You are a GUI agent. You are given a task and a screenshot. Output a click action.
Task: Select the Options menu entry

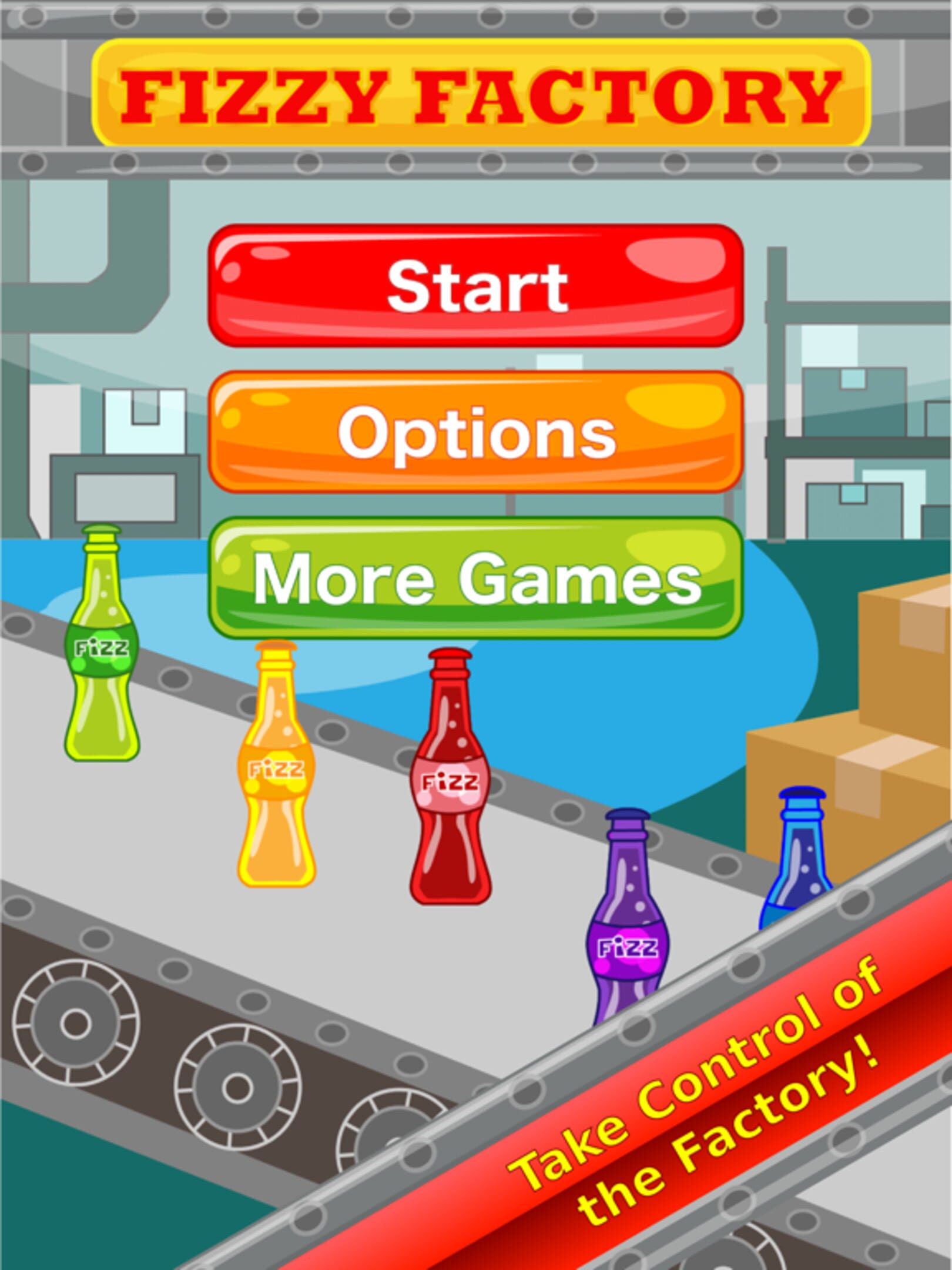tap(476, 435)
